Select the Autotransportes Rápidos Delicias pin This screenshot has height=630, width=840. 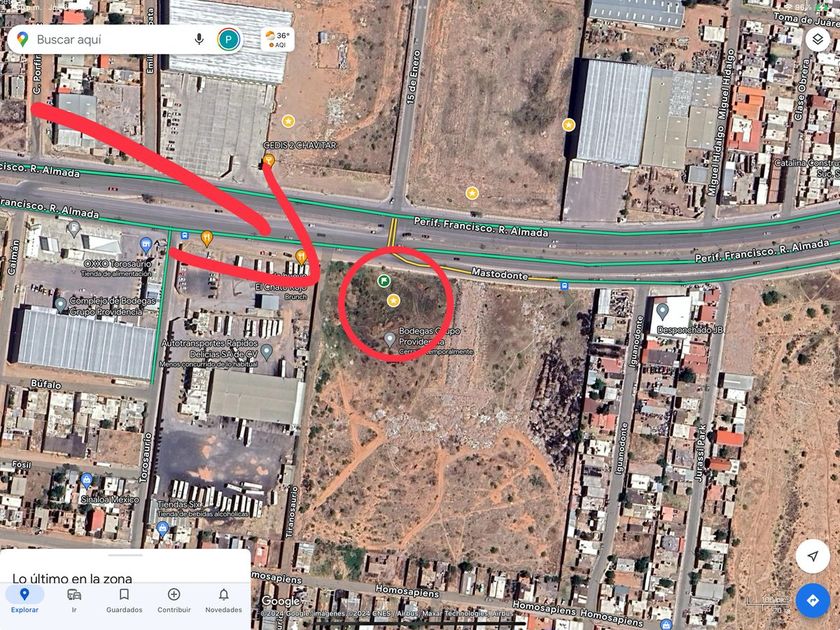click(266, 352)
